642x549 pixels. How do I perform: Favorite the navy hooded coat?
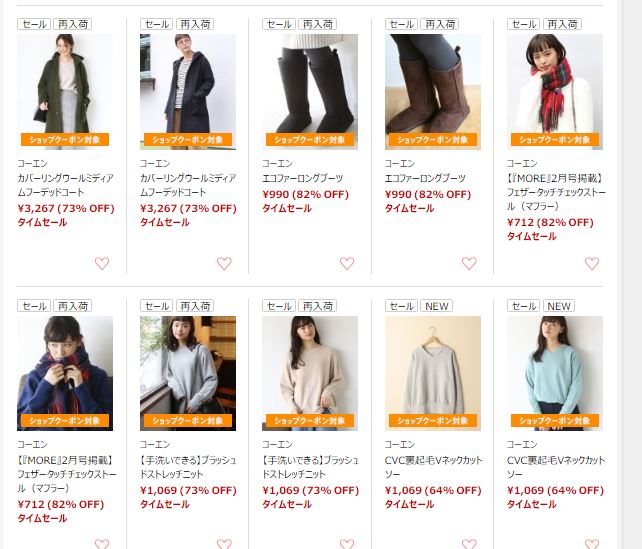click(224, 264)
